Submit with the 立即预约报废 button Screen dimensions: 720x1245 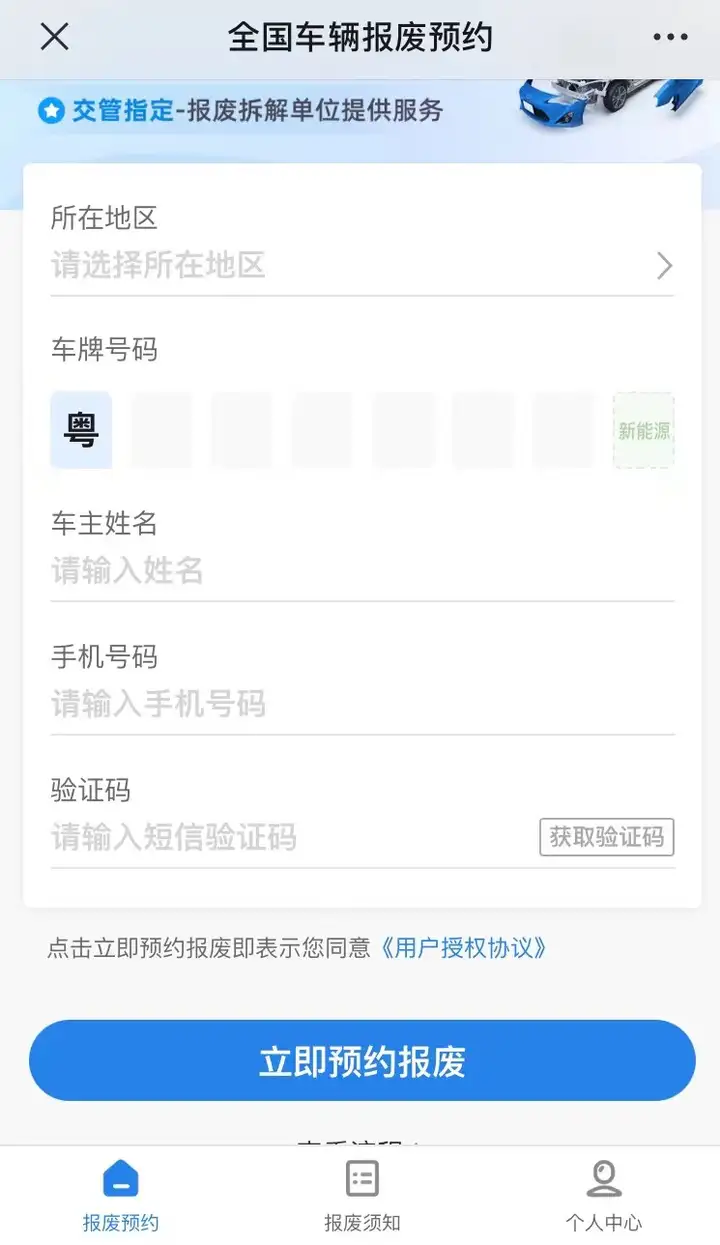(362, 1061)
